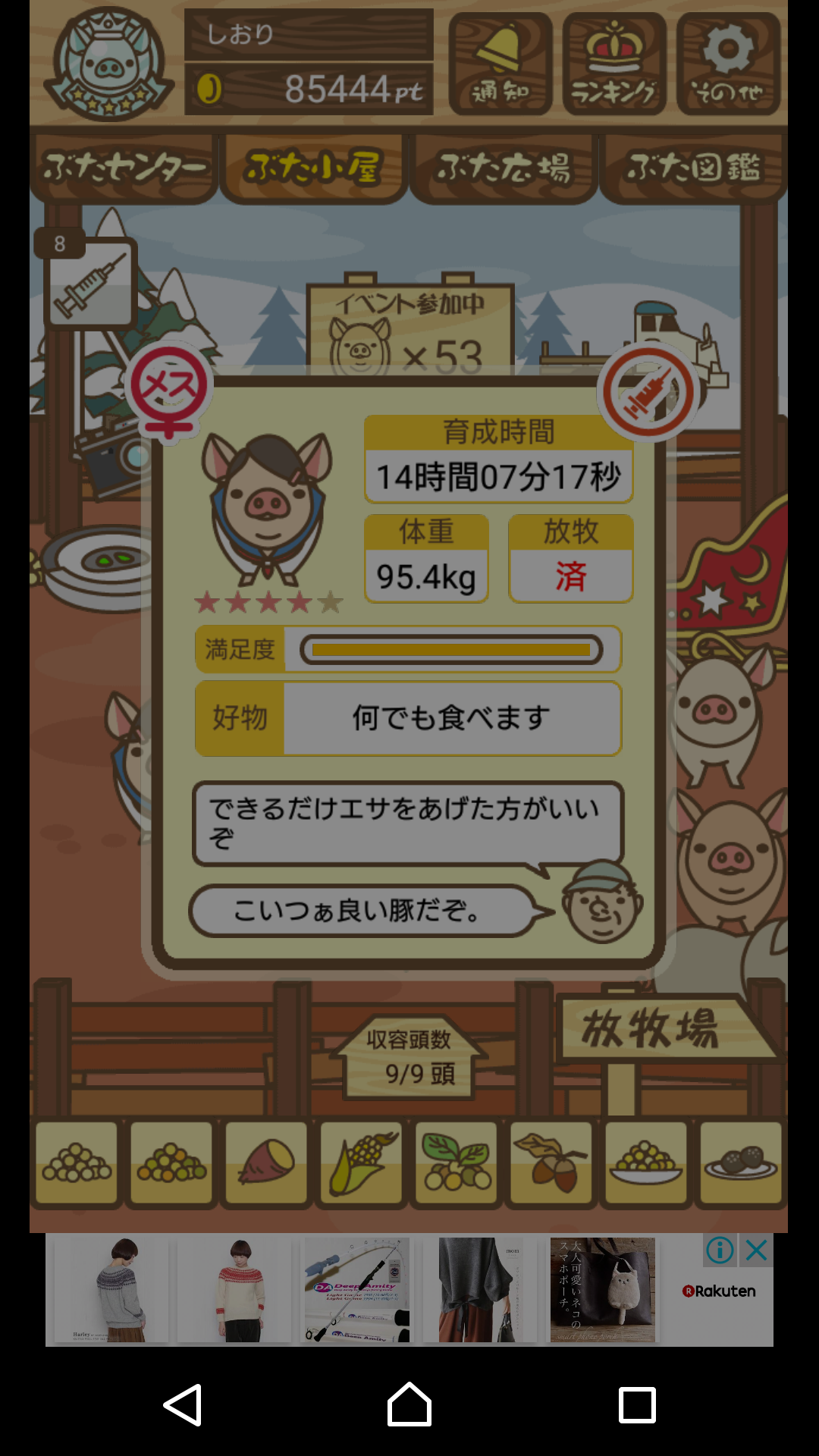Open the Rakuten cat tote bag ad
Viewport: 819px width, 1456px height.
(603, 1289)
